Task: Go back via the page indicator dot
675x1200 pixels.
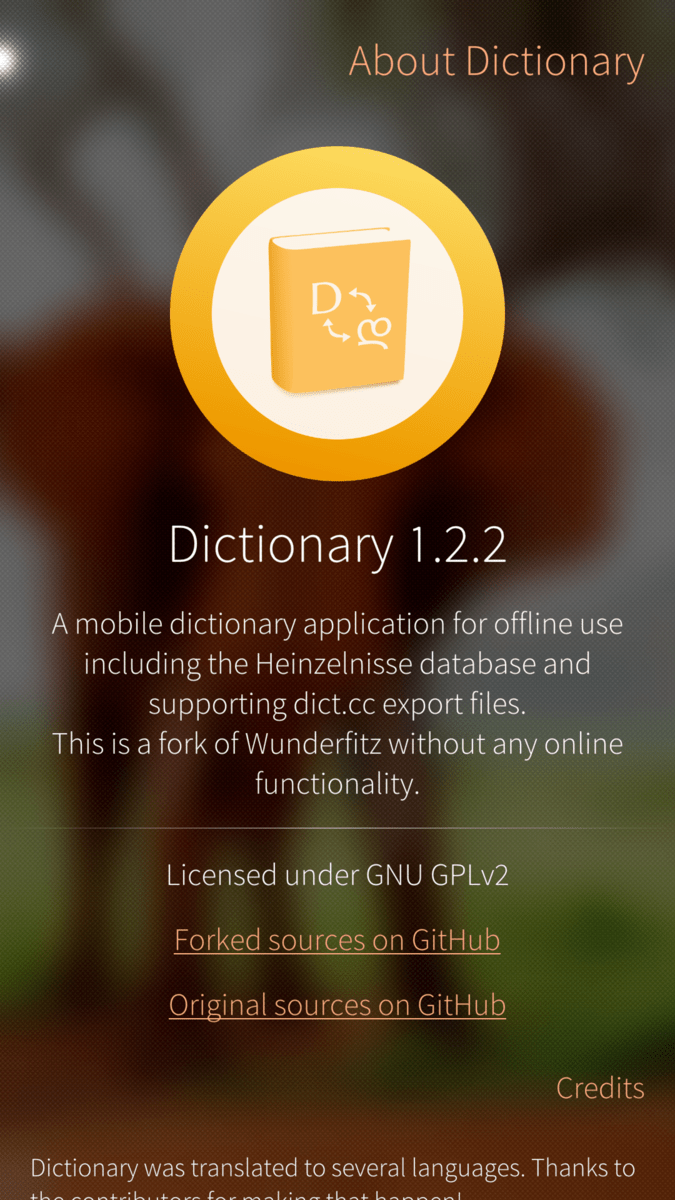Action: [8, 58]
